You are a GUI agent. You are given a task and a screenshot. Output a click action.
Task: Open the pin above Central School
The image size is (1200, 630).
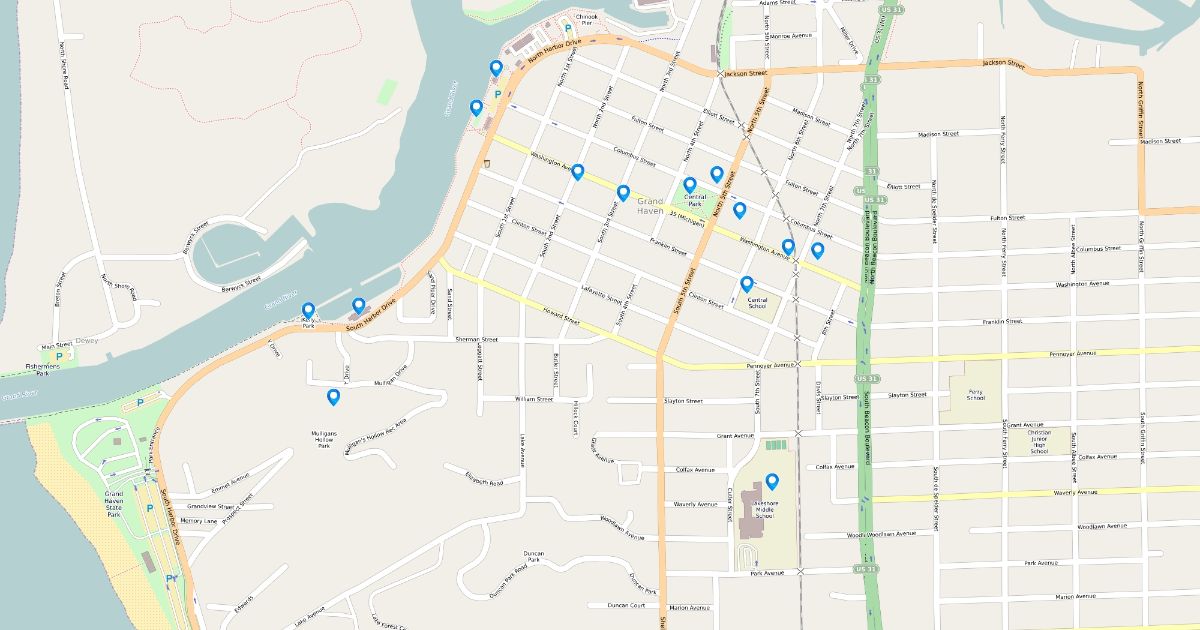click(746, 284)
